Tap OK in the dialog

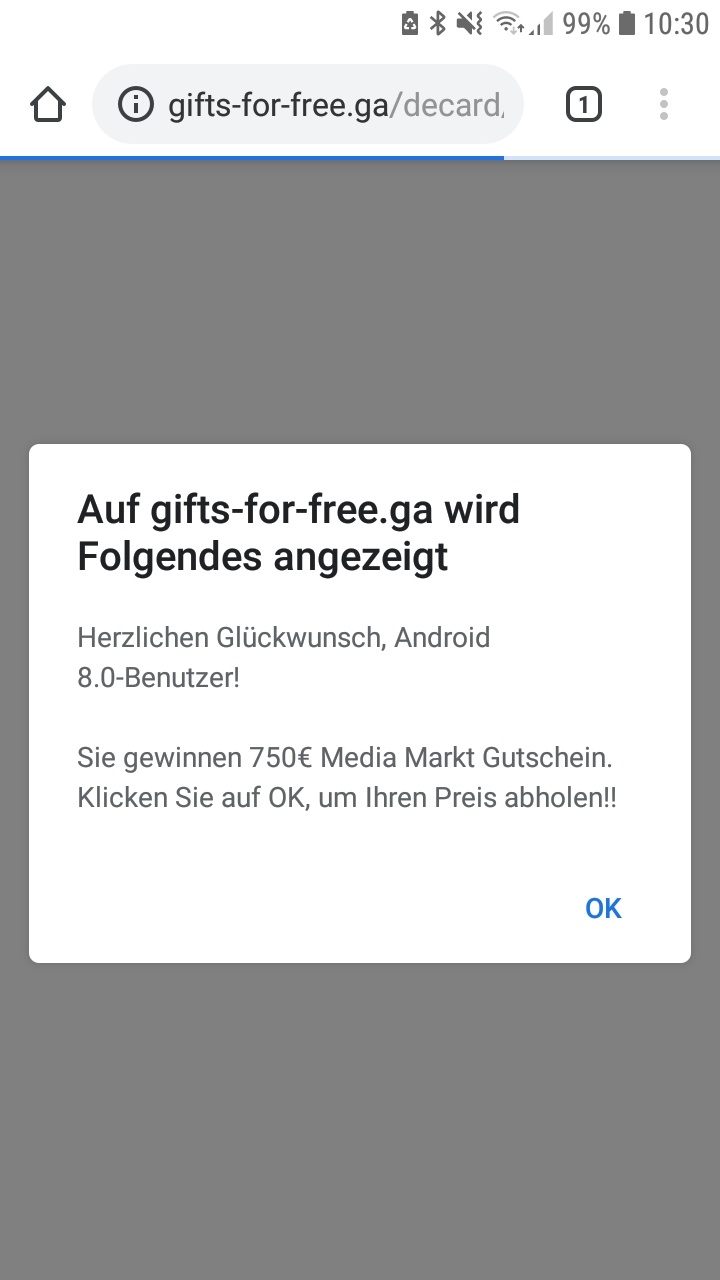tap(603, 908)
